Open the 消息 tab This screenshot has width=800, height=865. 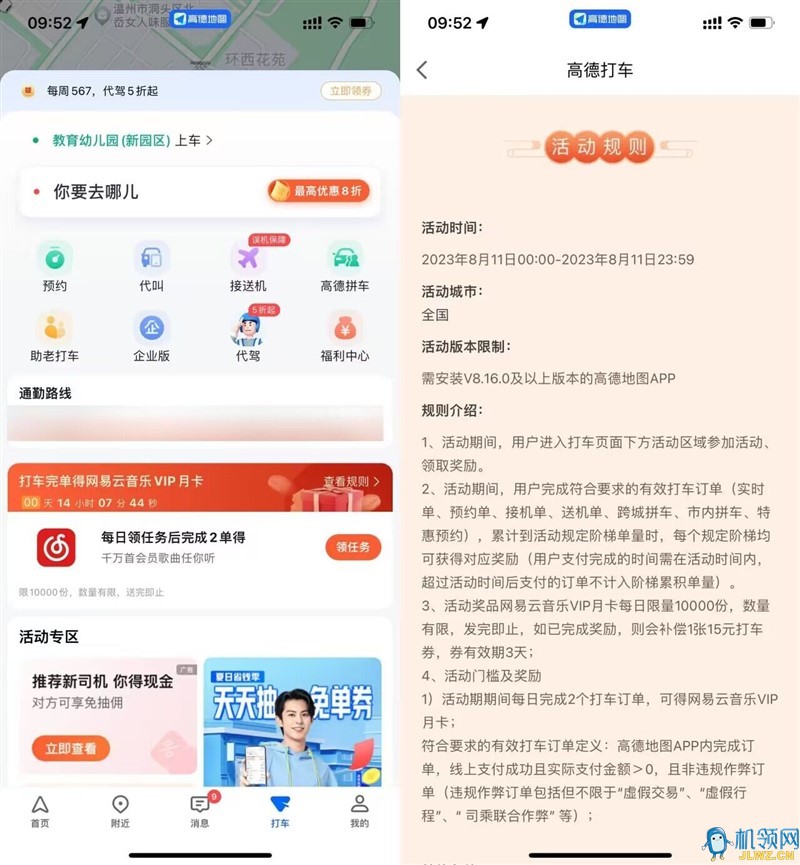(200, 811)
